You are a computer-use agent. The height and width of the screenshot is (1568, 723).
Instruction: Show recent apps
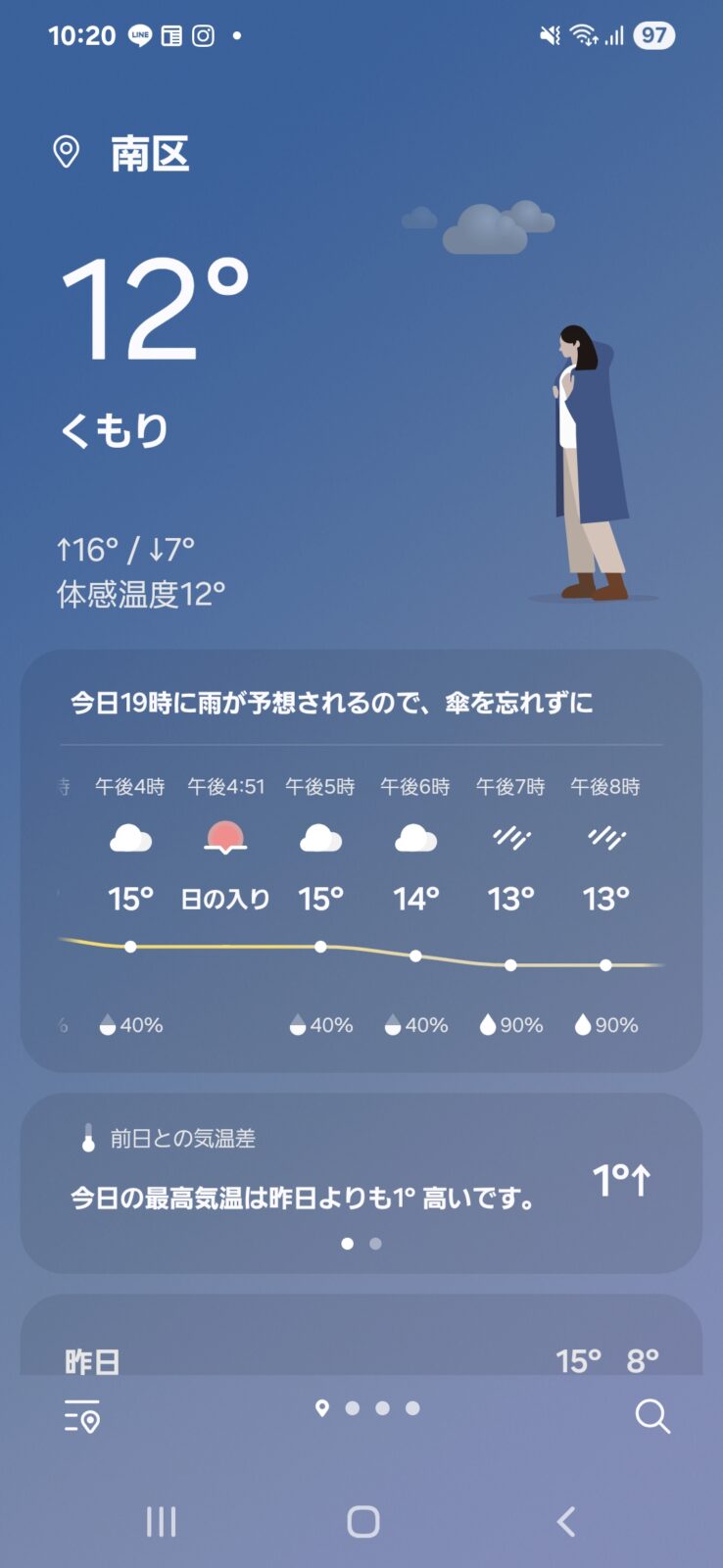click(161, 1521)
